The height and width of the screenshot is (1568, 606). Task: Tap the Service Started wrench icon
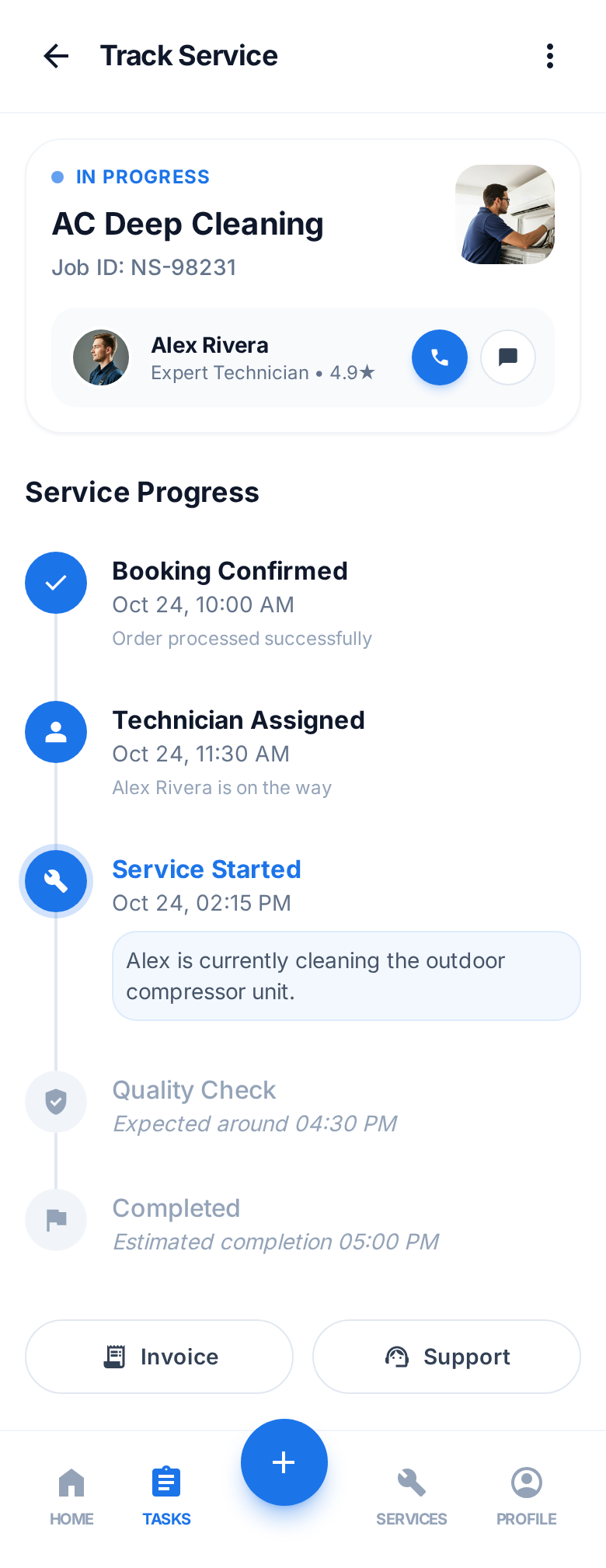[56, 881]
